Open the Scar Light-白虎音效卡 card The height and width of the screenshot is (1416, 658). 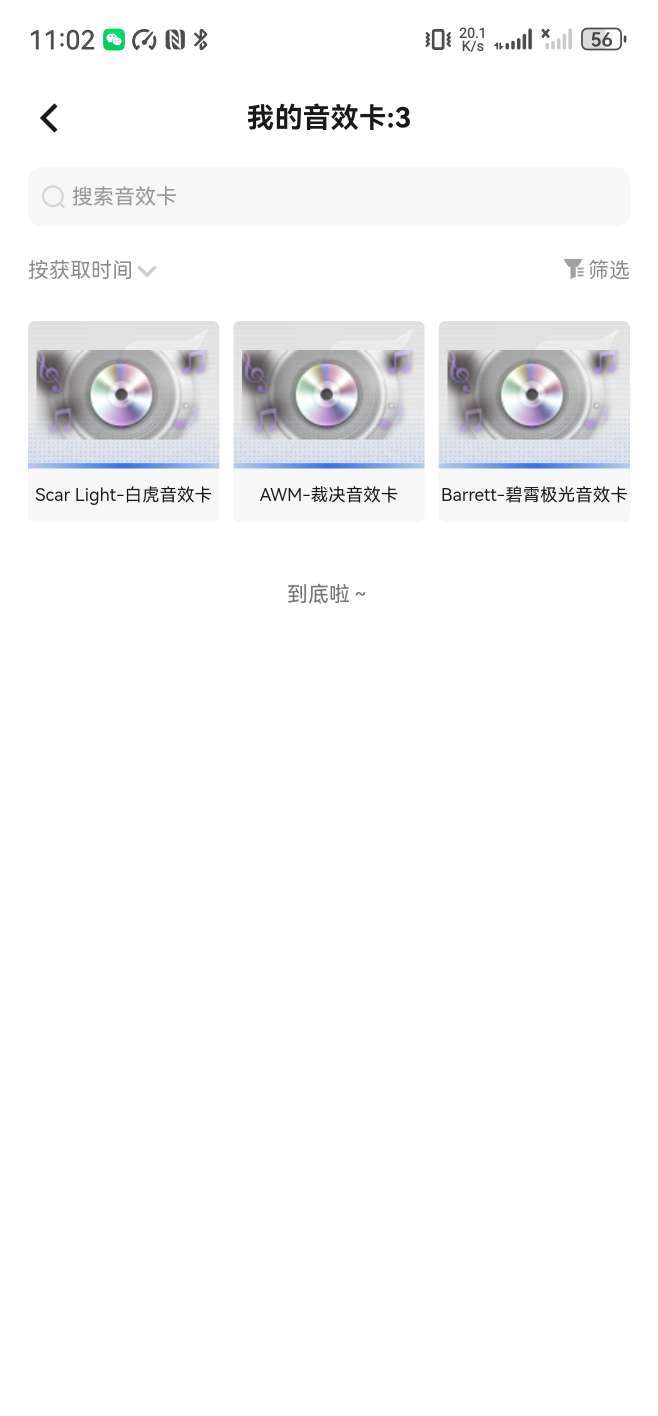[x=123, y=421]
